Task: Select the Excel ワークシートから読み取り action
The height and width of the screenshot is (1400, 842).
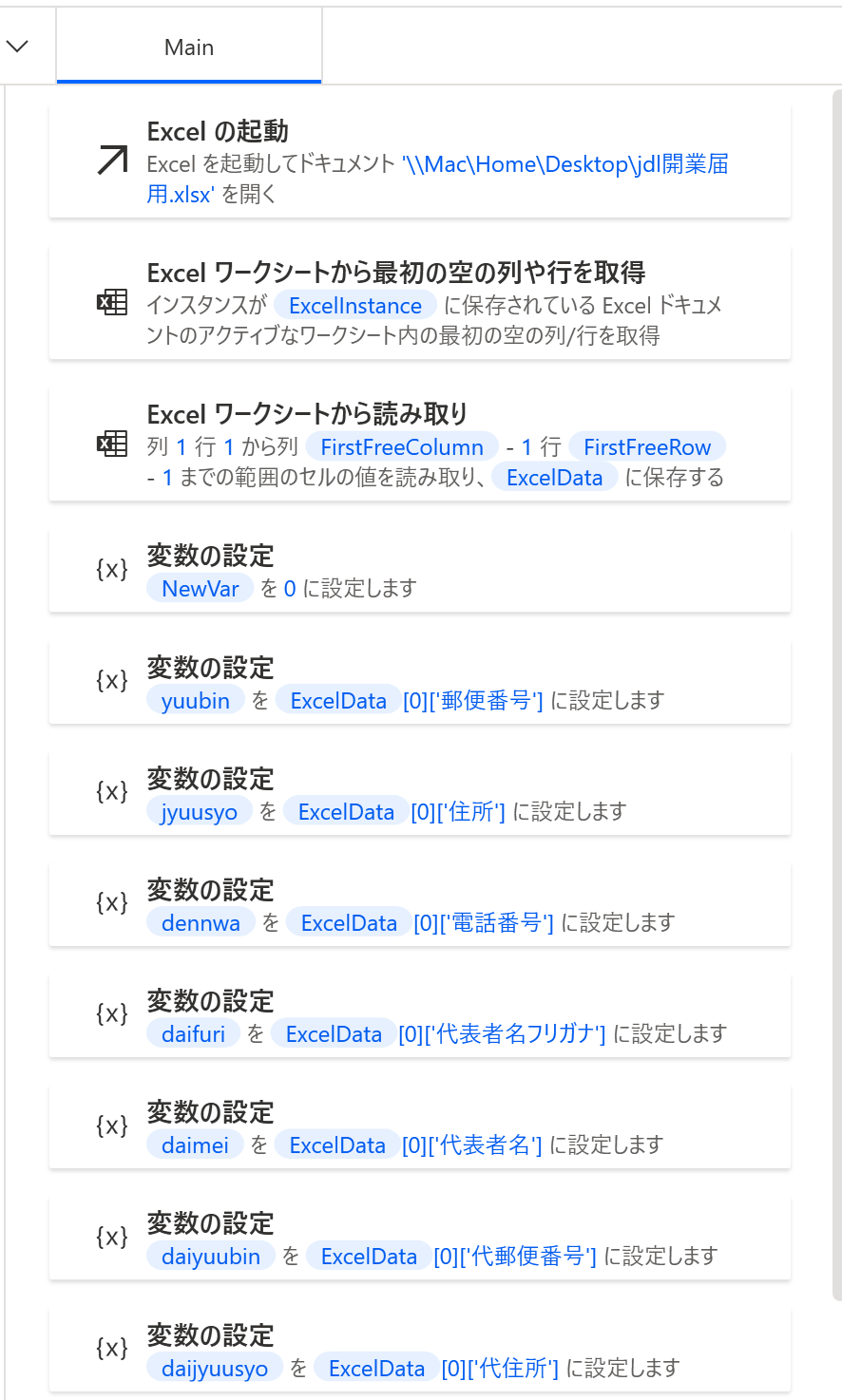Action: tap(420, 445)
